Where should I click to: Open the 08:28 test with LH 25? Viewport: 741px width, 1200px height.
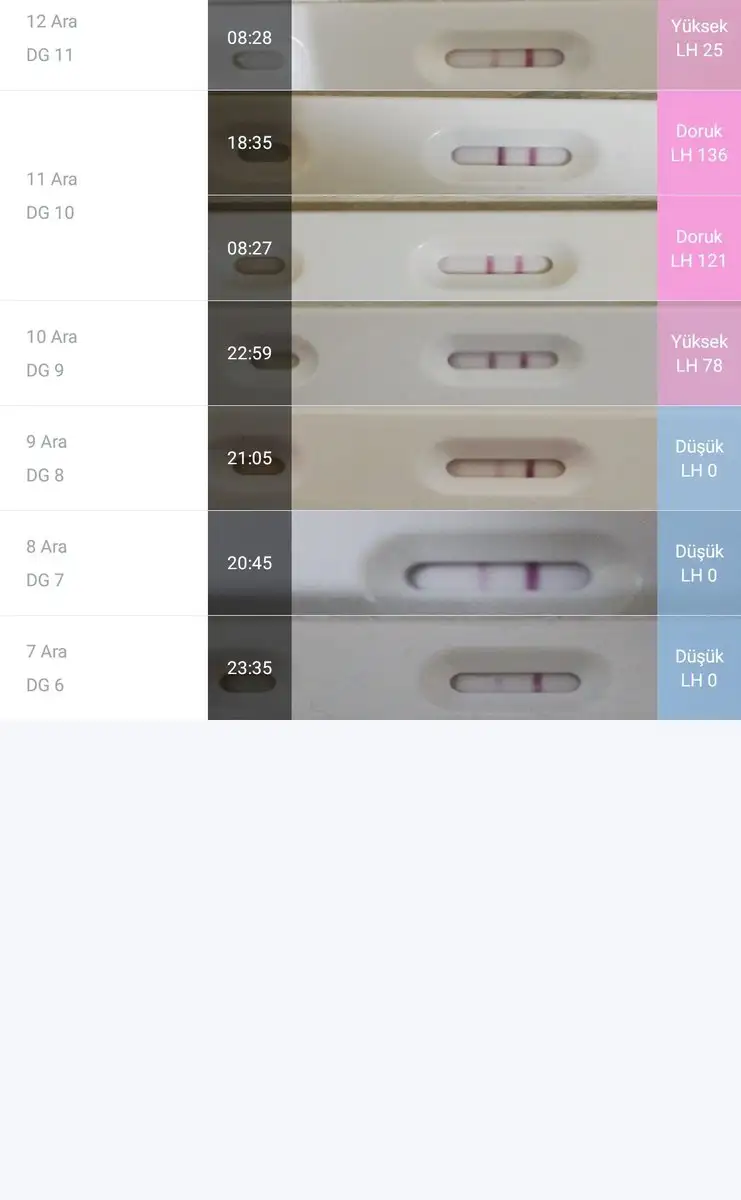[474, 46]
